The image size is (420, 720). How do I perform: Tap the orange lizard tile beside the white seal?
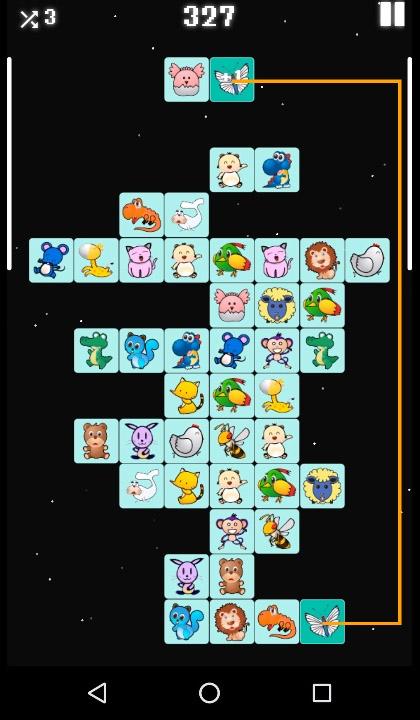(x=141, y=215)
